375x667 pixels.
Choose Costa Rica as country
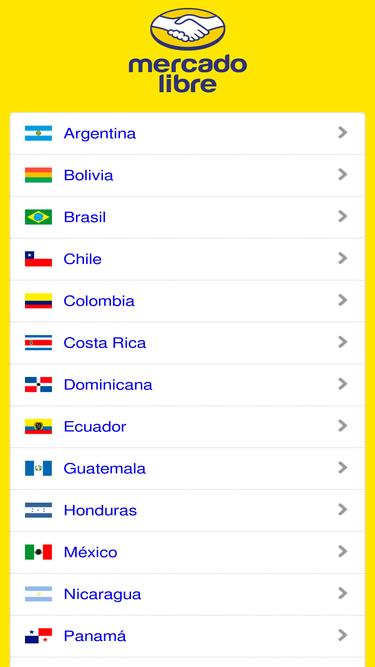tap(188, 343)
